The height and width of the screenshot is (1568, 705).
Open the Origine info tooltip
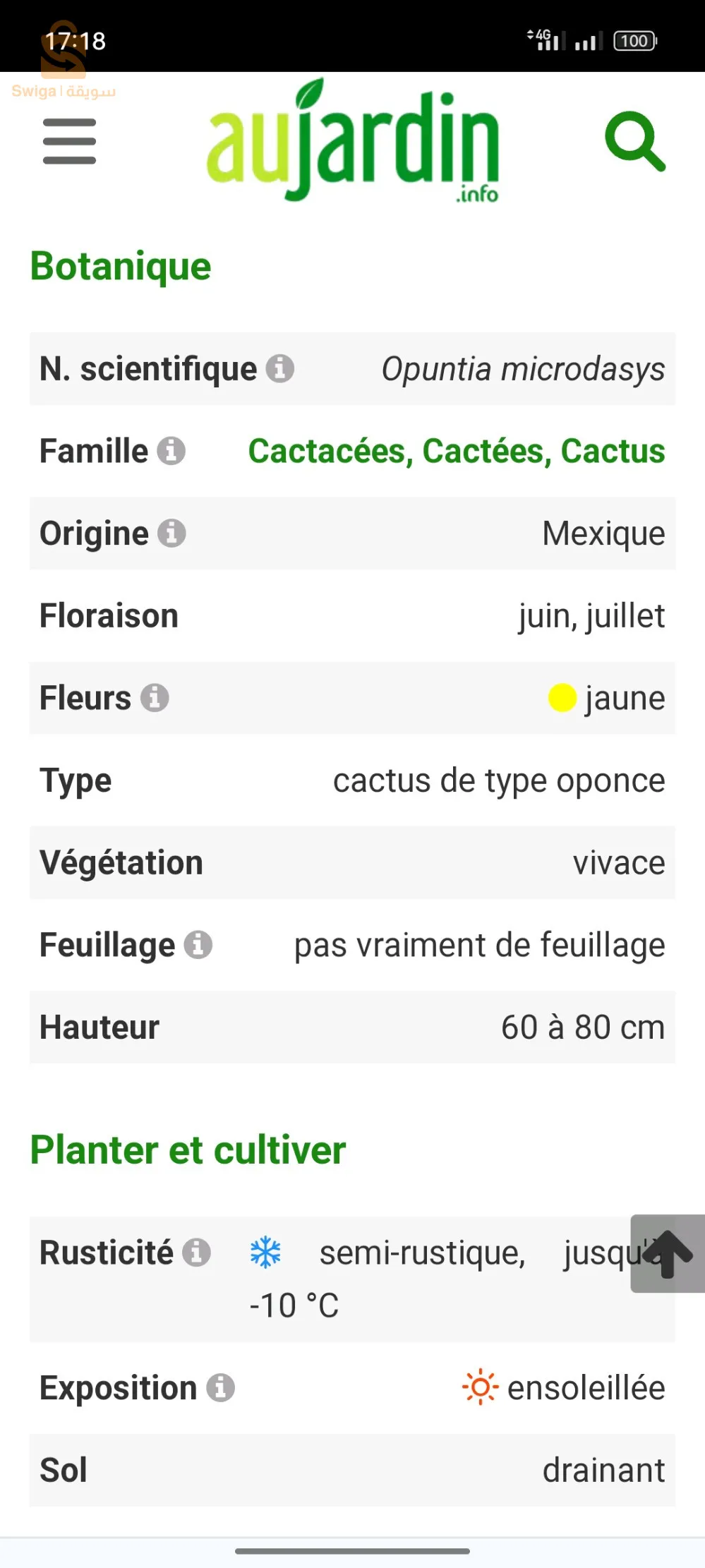point(171,533)
